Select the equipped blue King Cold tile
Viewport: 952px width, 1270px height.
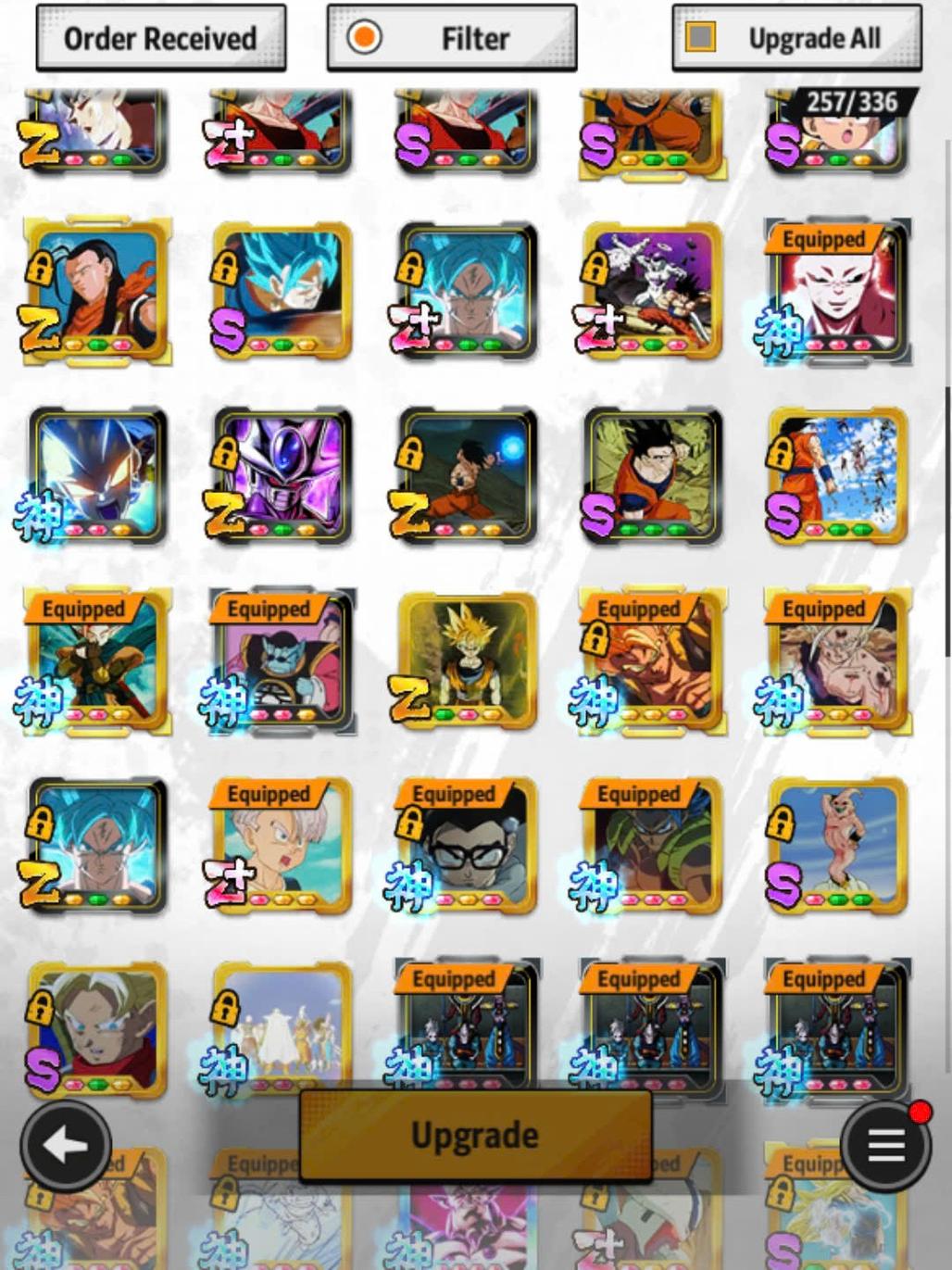coord(282,661)
